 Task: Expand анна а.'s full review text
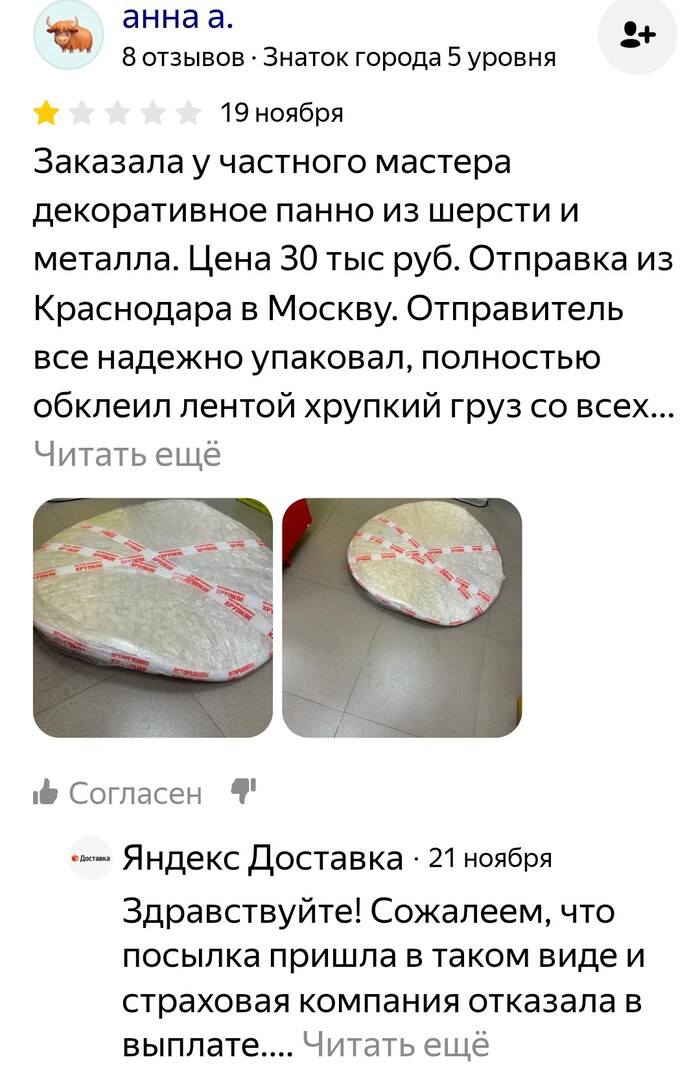click(x=127, y=453)
